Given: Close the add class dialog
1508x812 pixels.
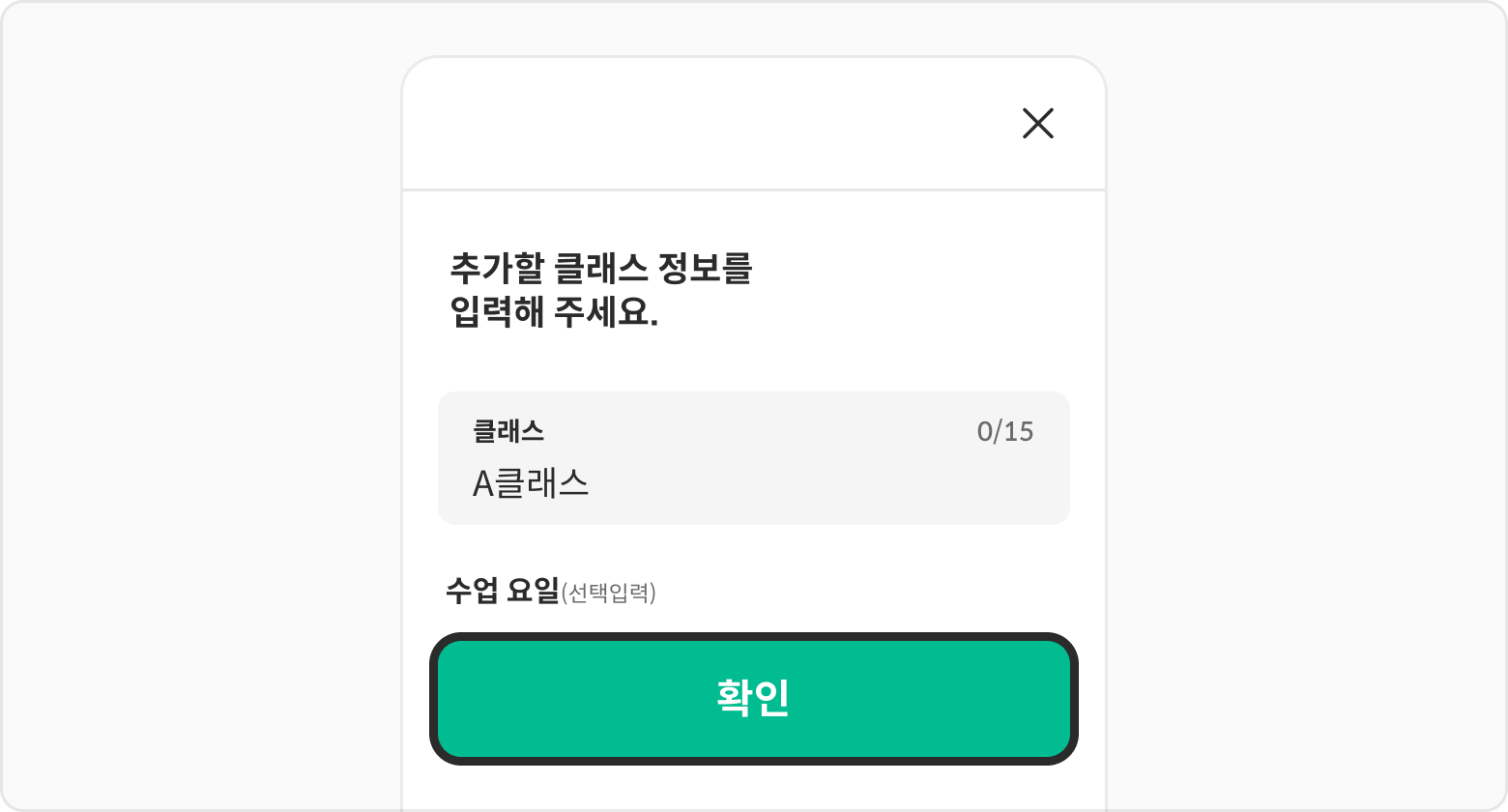Looking at the screenshot, I should pos(1037,124).
